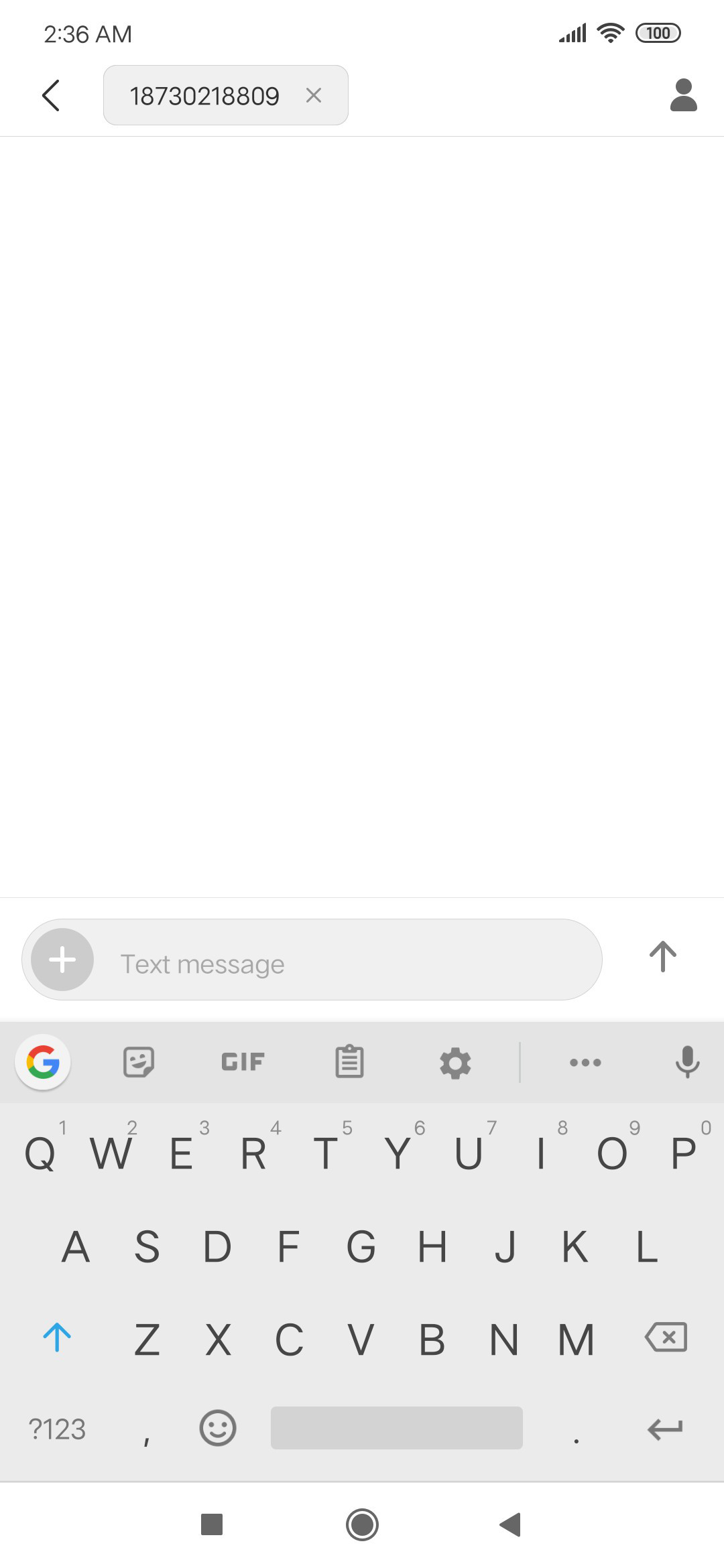Viewport: 724px width, 1568px height.
Task: Show more keyboard options with three dots
Action: 585,1062
